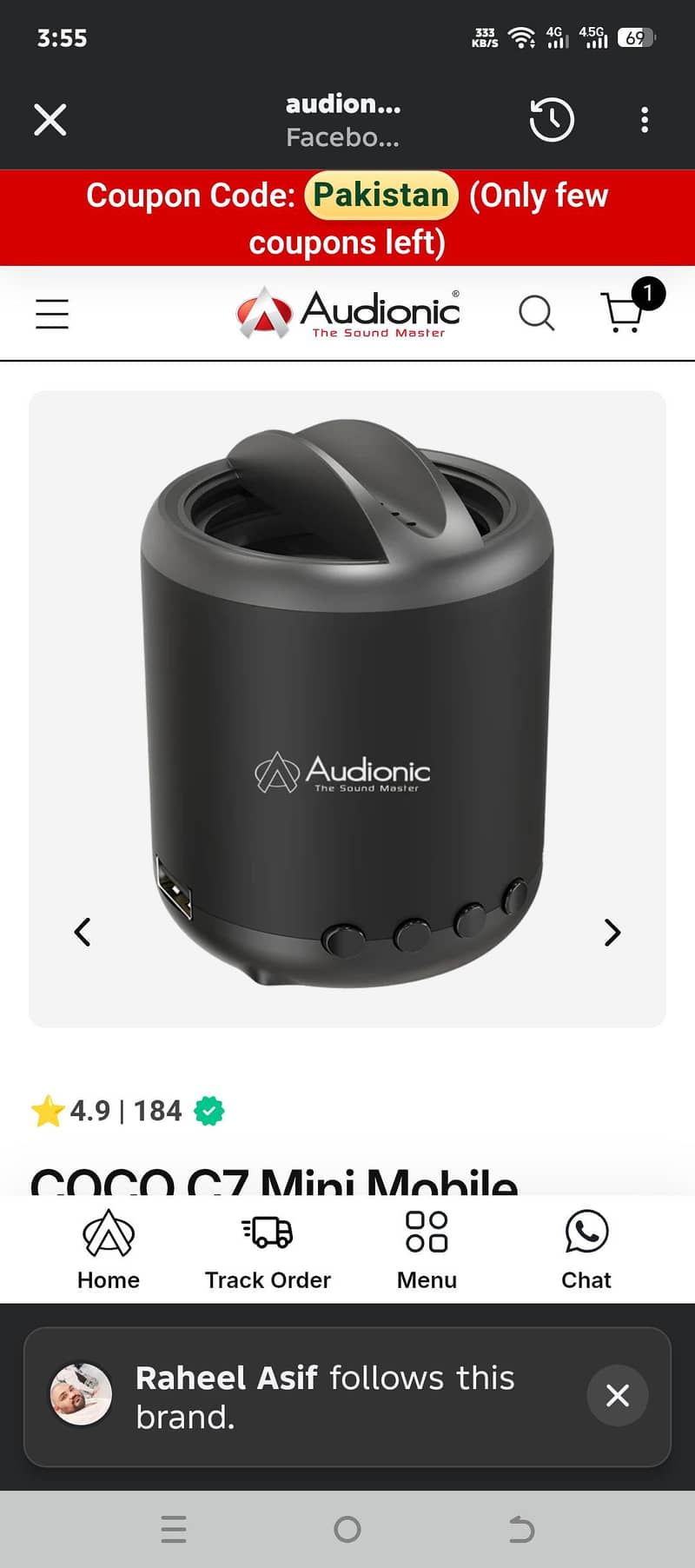The height and width of the screenshot is (1568, 695).
Task: Select the Pakistan coupon code
Action: point(381,196)
